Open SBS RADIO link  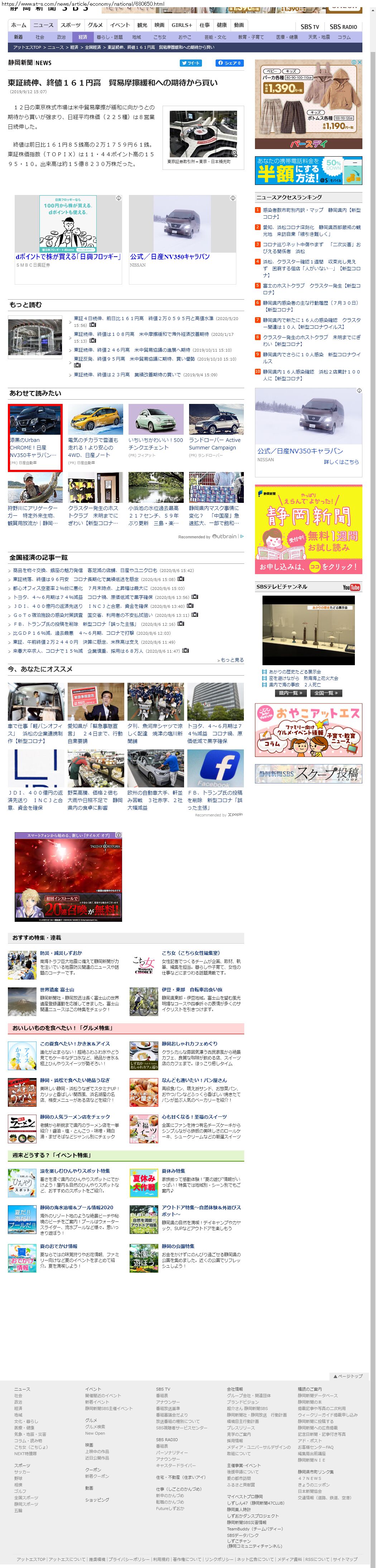click(x=343, y=27)
